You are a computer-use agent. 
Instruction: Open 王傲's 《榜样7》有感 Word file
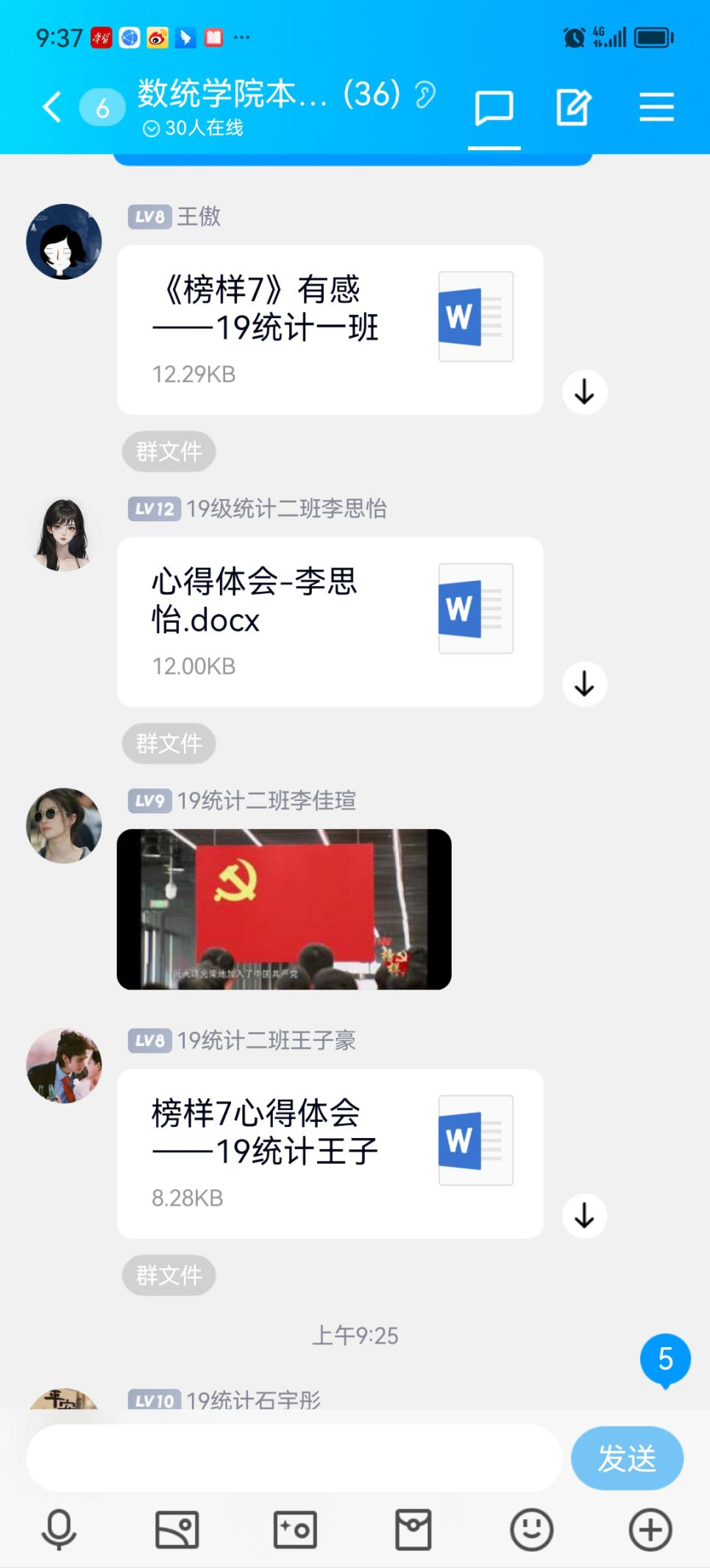pos(330,329)
